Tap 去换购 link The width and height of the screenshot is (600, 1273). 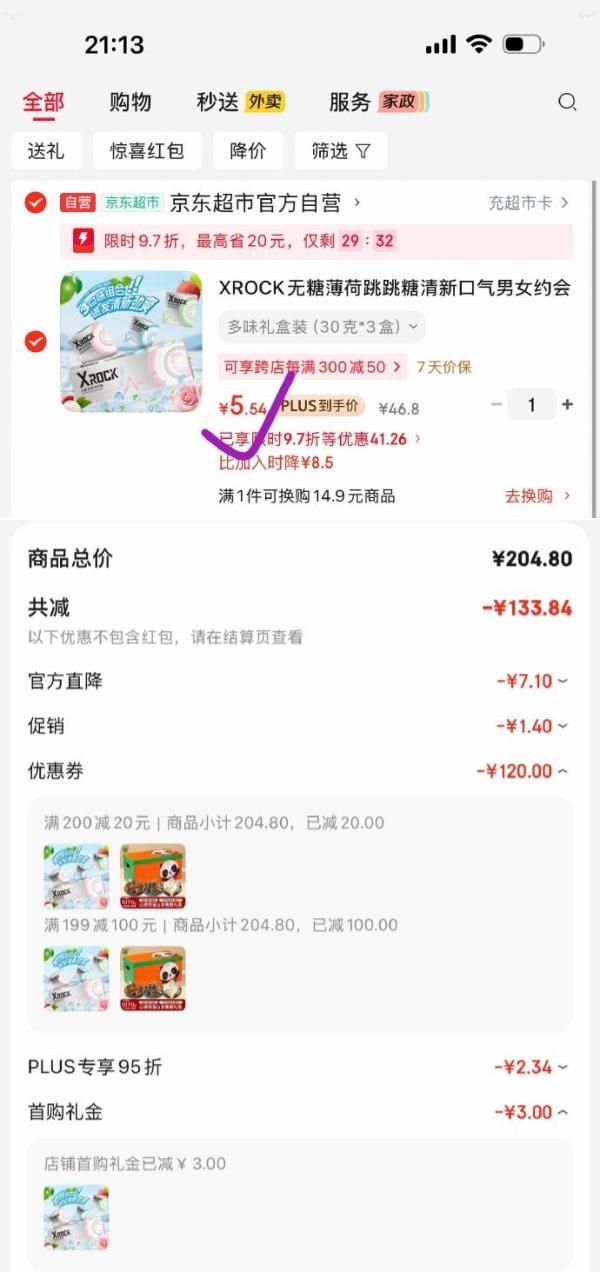pos(538,496)
